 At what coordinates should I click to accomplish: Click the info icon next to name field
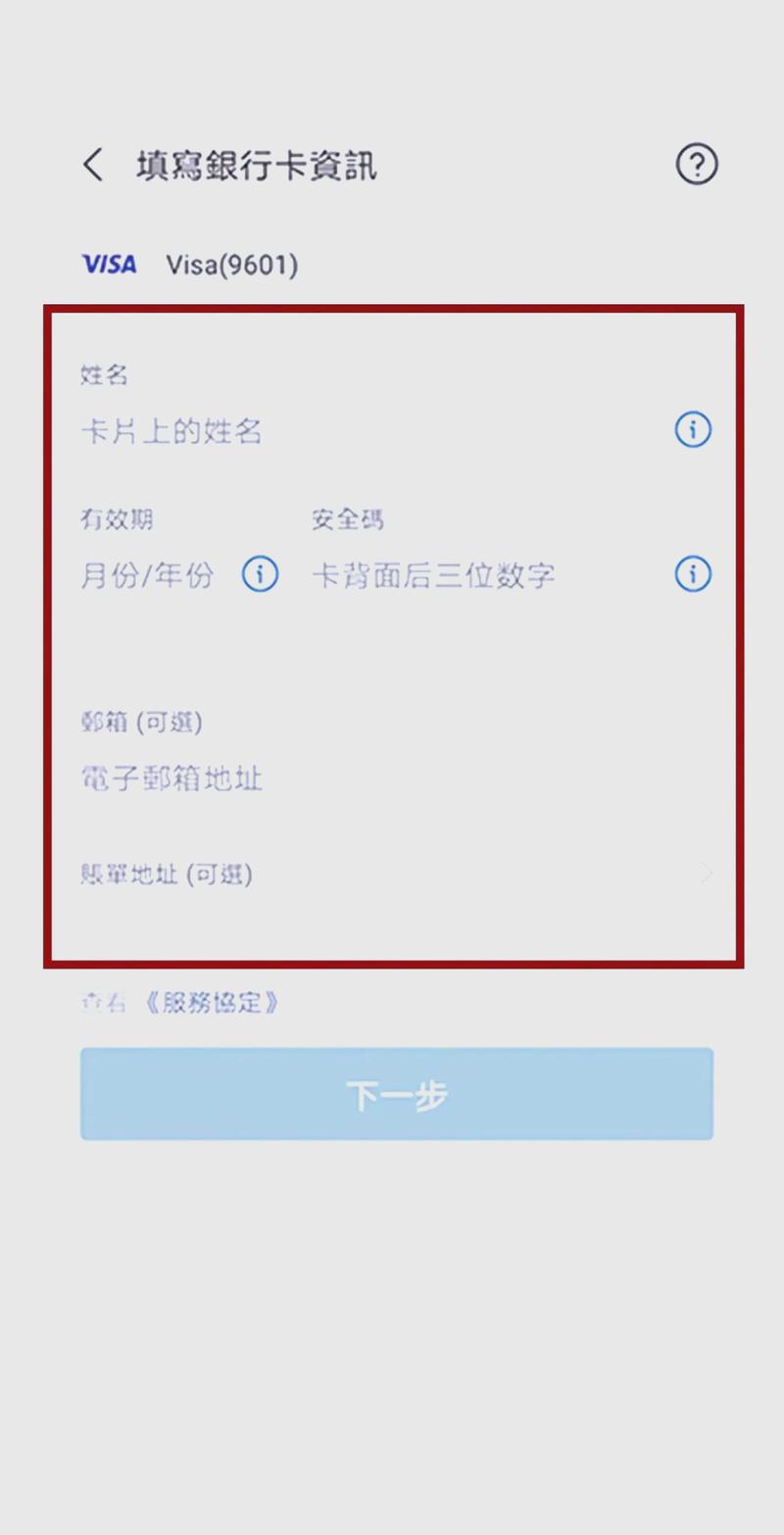pos(693,430)
